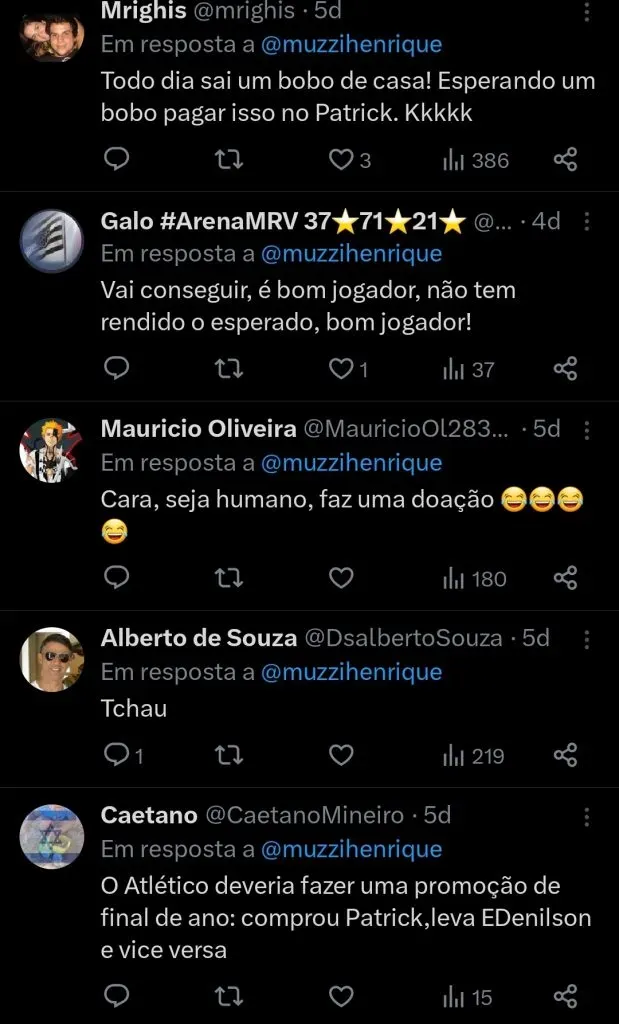The width and height of the screenshot is (619, 1024).
Task: Like Mauricio Oliveira's reply
Action: [x=342, y=578]
